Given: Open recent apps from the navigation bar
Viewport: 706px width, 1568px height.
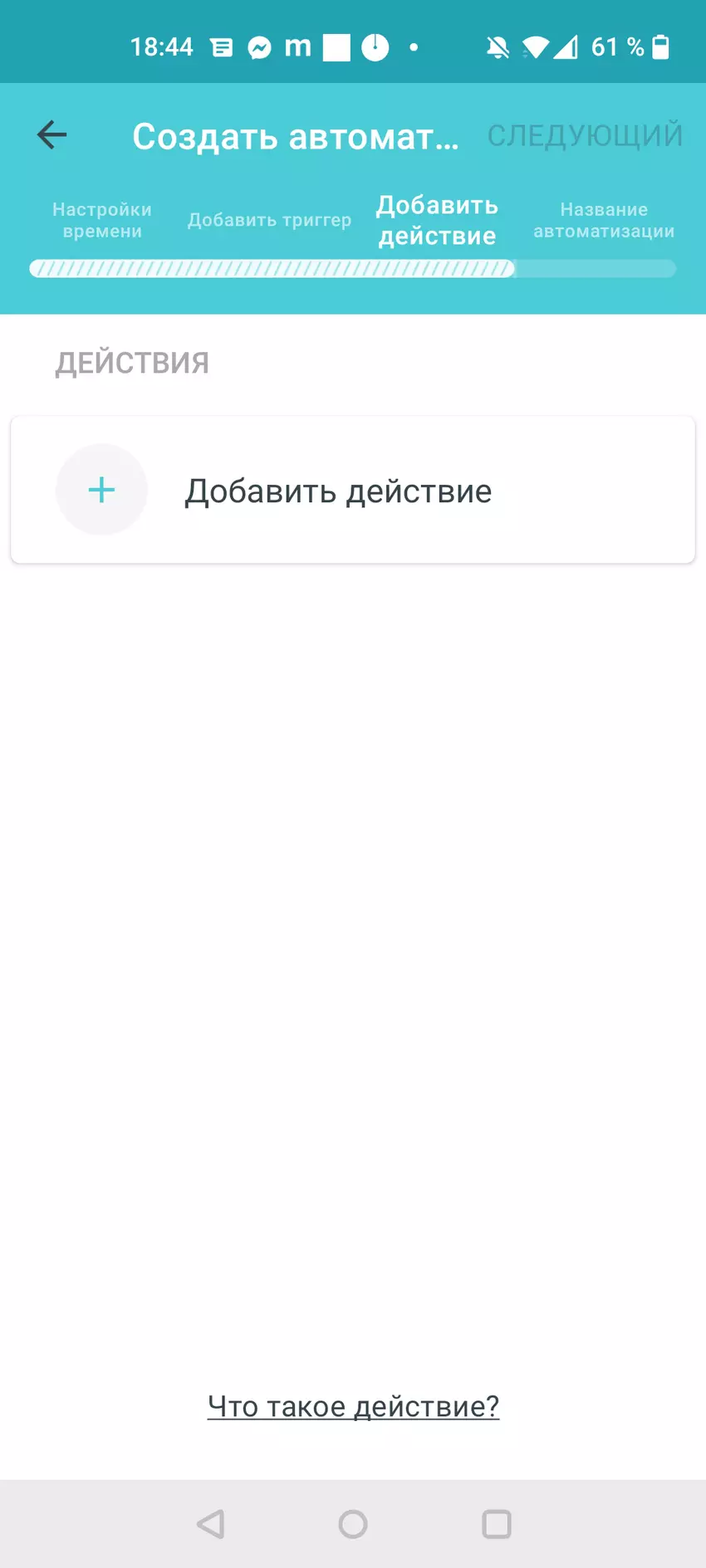Looking at the screenshot, I should coord(497,1524).
